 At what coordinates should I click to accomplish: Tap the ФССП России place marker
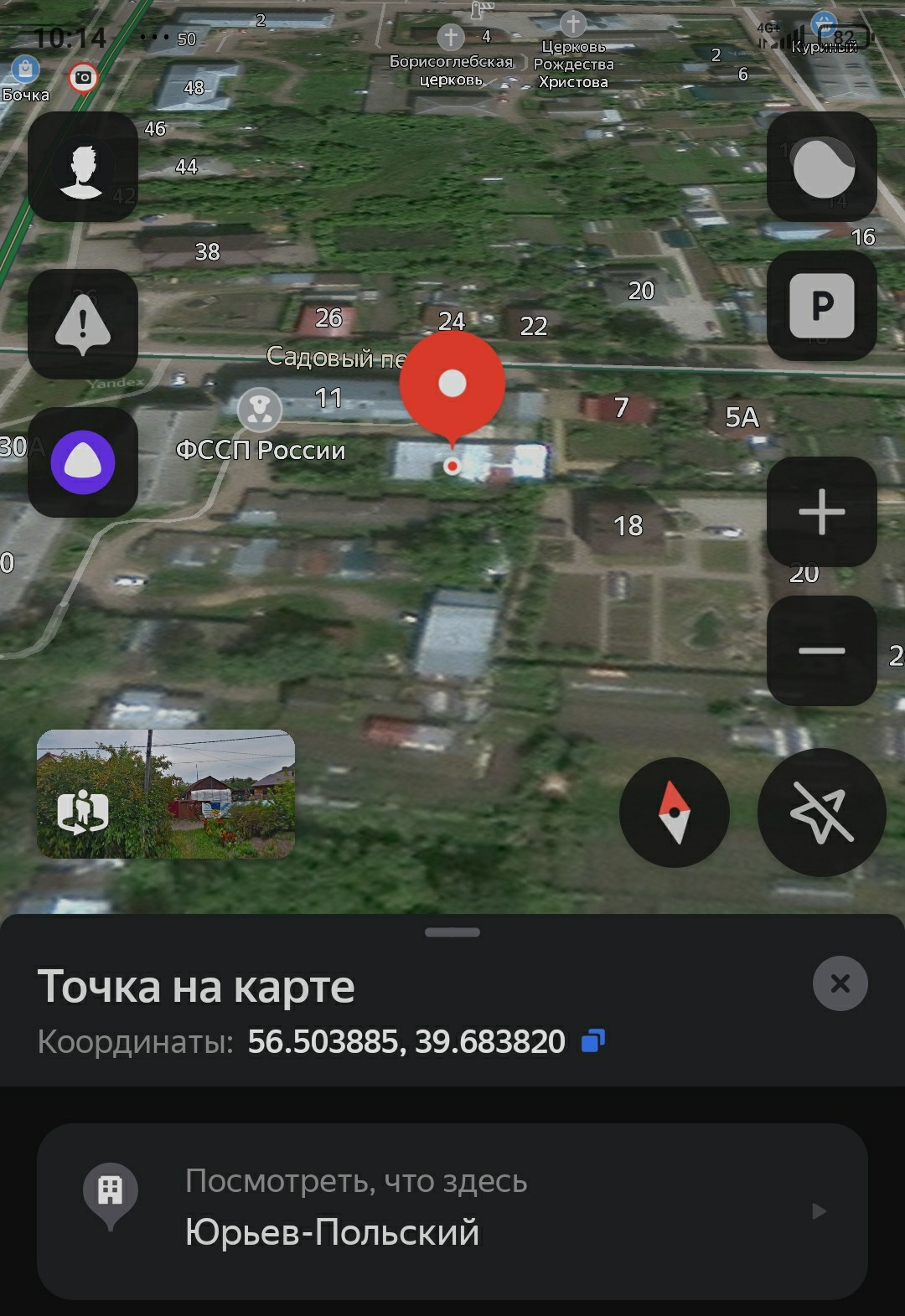[259, 409]
